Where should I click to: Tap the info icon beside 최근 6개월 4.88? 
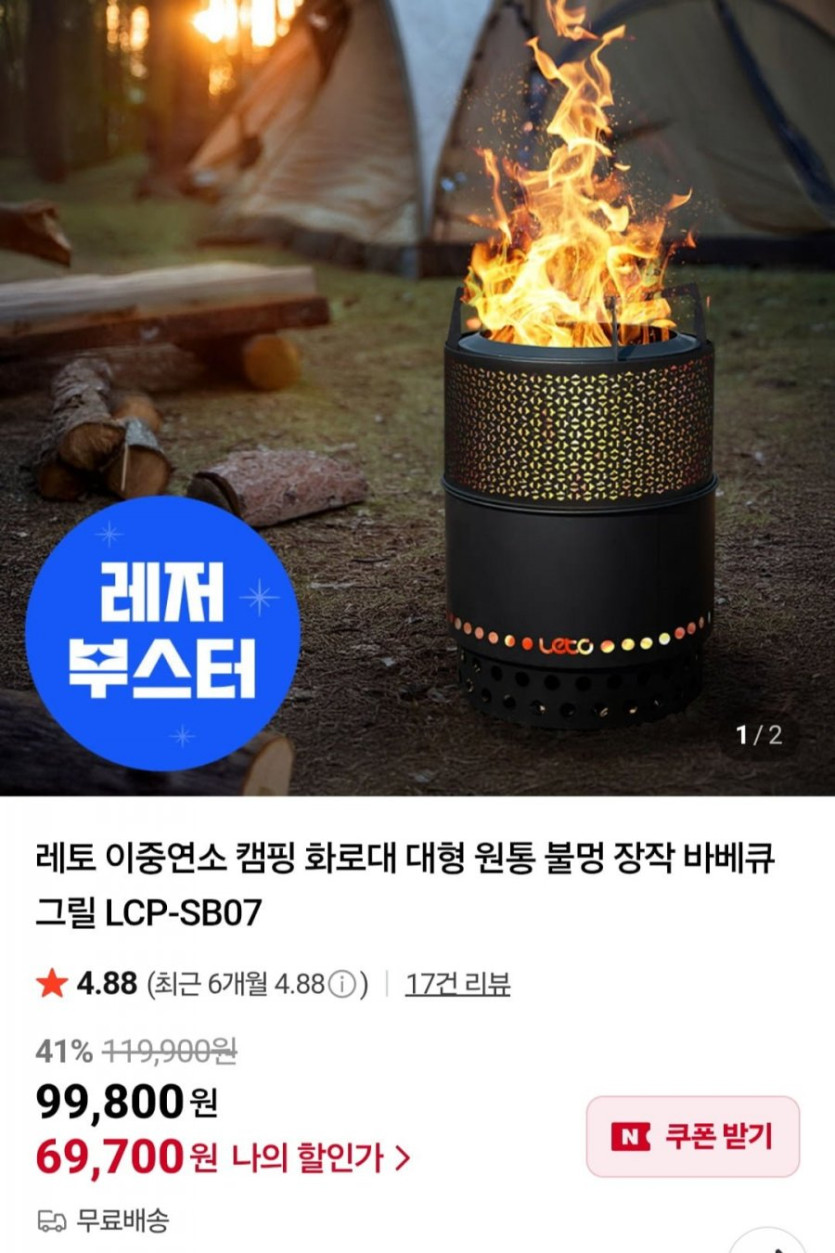[342, 985]
